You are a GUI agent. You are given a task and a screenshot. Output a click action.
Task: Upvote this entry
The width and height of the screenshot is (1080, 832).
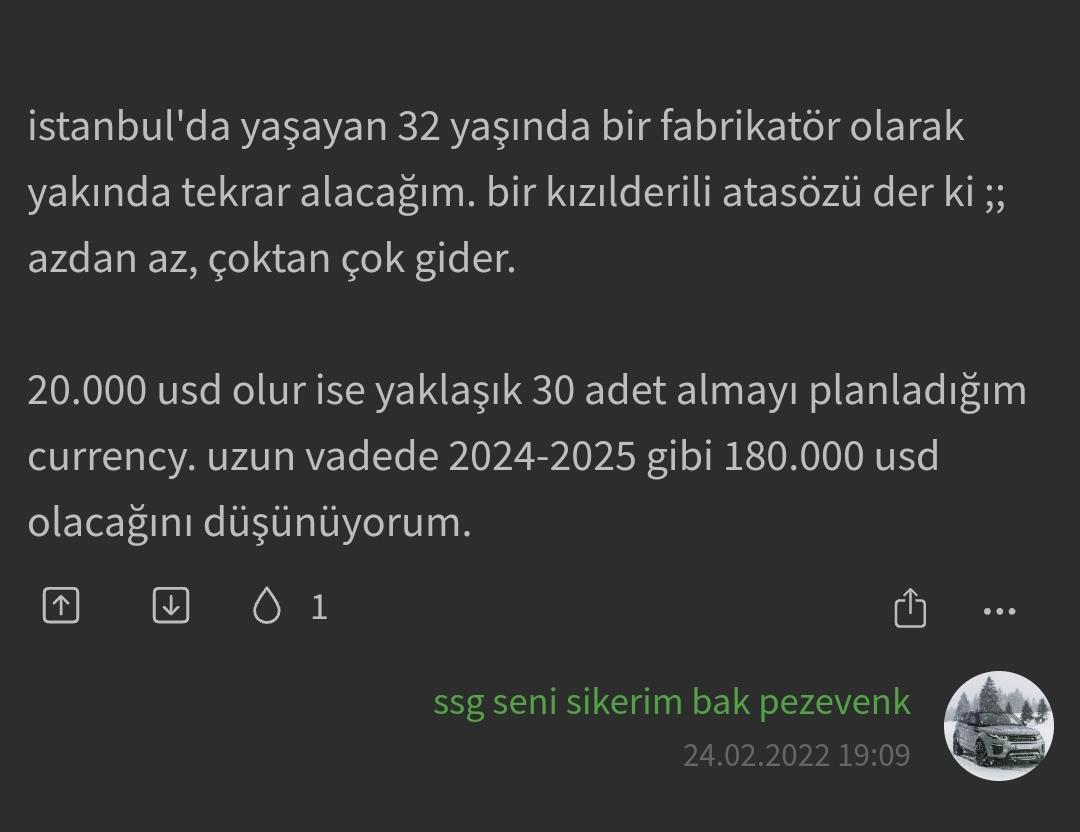pyautogui.click(x=61, y=605)
